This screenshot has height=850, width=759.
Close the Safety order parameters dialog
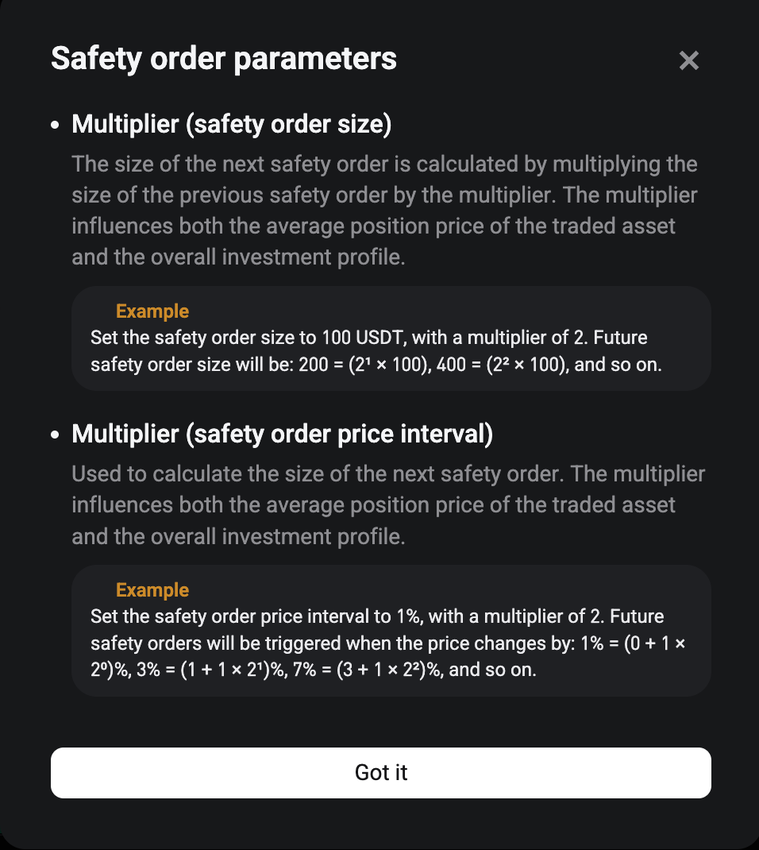pos(689,60)
